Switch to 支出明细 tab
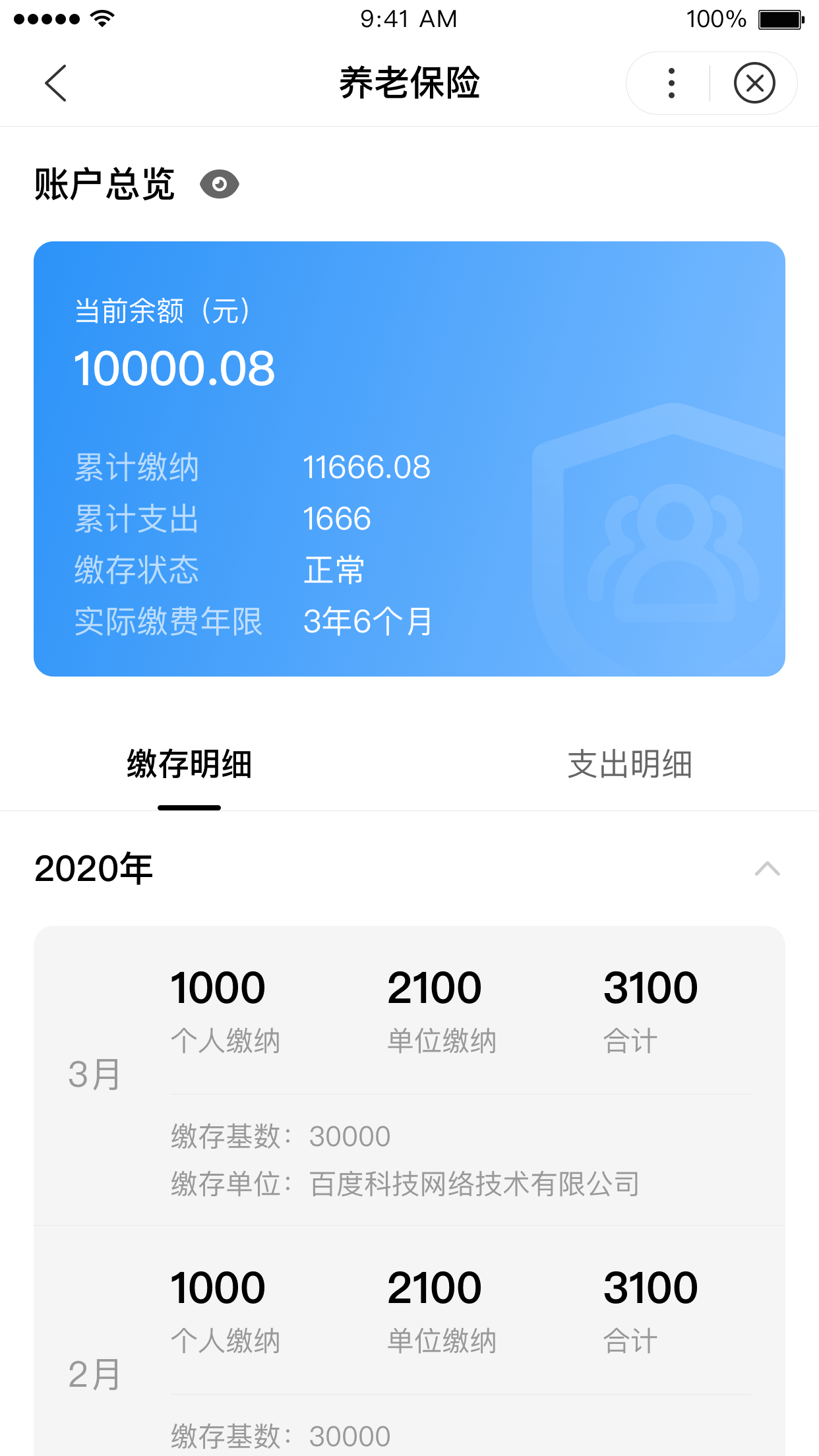Viewport: 819px width, 1456px height. coord(630,765)
